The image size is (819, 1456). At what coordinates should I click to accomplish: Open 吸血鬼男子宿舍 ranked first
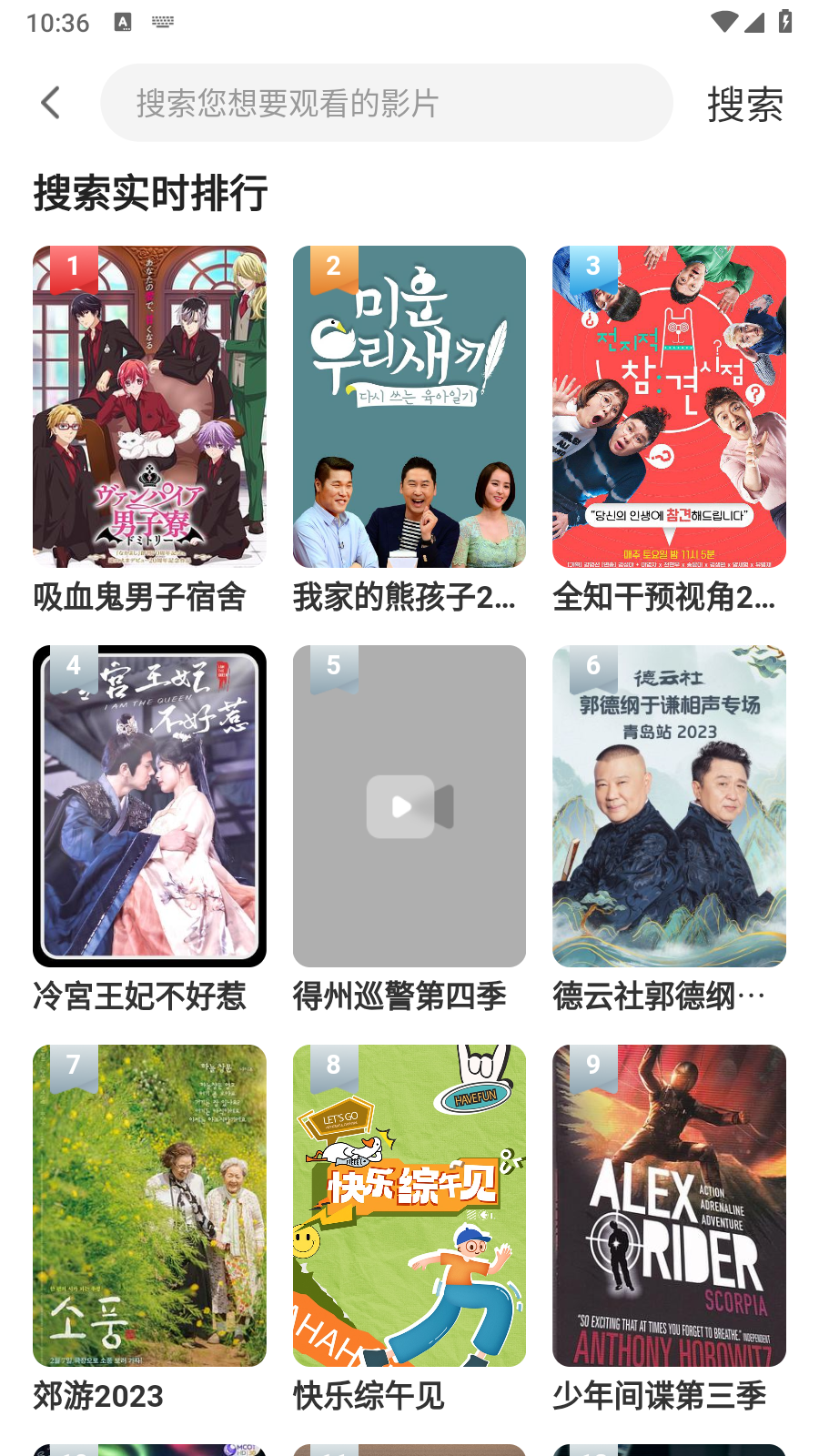[x=149, y=407]
